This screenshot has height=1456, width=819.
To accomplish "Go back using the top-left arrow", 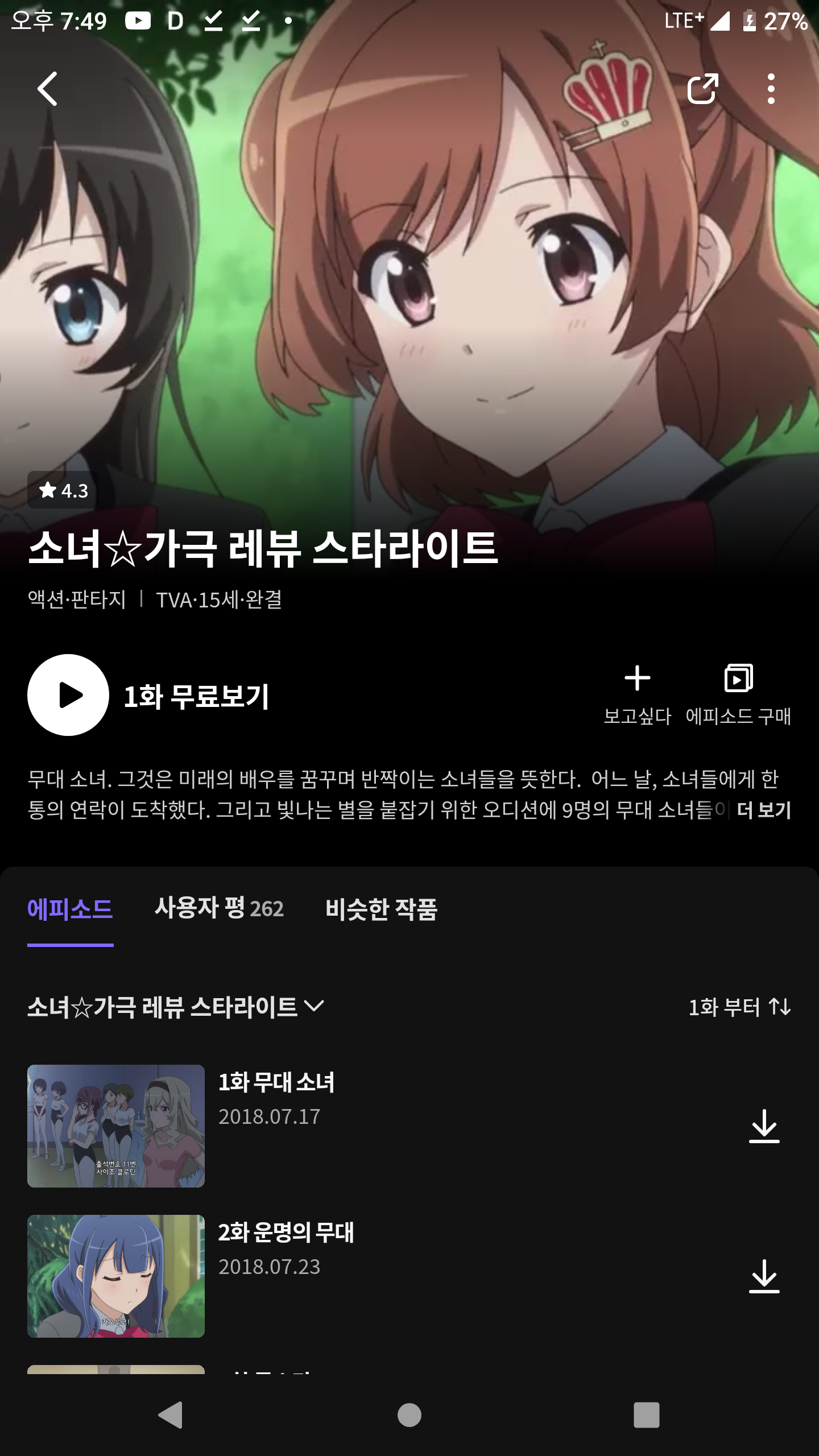I will (x=48, y=89).
